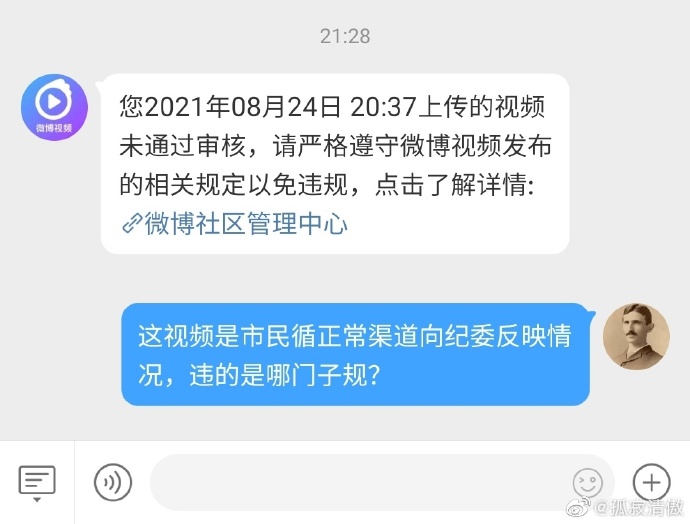Image resolution: width=690 pixels, height=524 pixels.
Task: Open the emoji picker
Action: coord(587,482)
